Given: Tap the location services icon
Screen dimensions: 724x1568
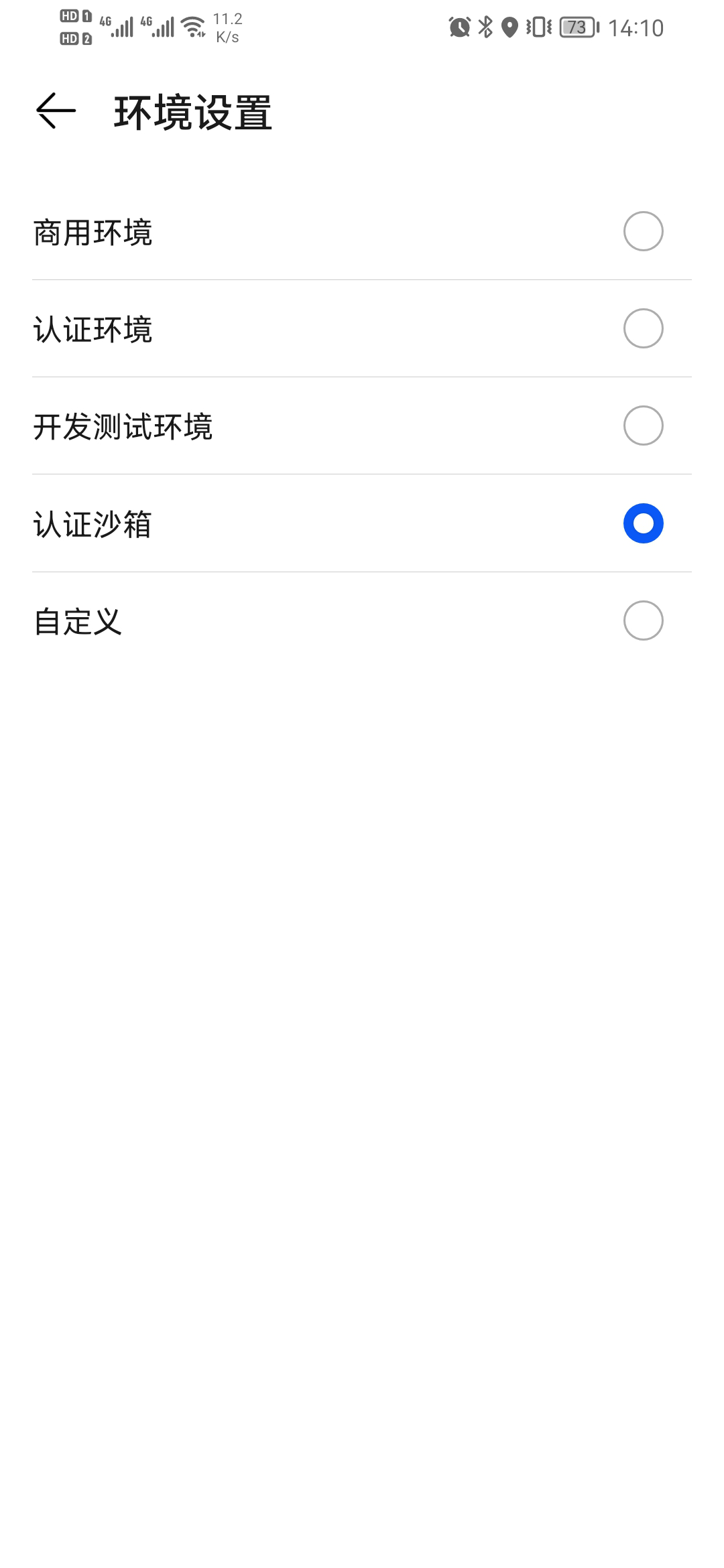Looking at the screenshot, I should tap(509, 27).
